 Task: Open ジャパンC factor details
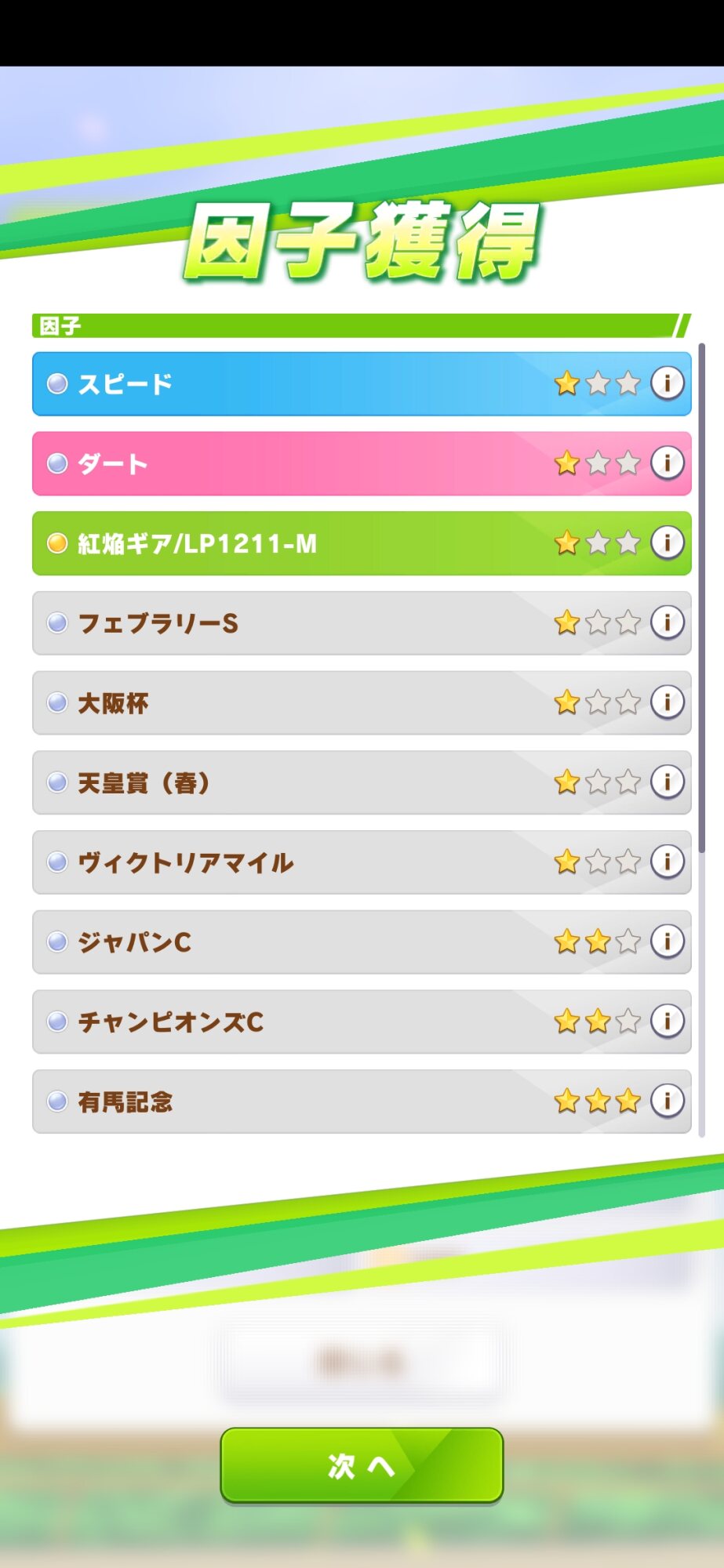668,941
